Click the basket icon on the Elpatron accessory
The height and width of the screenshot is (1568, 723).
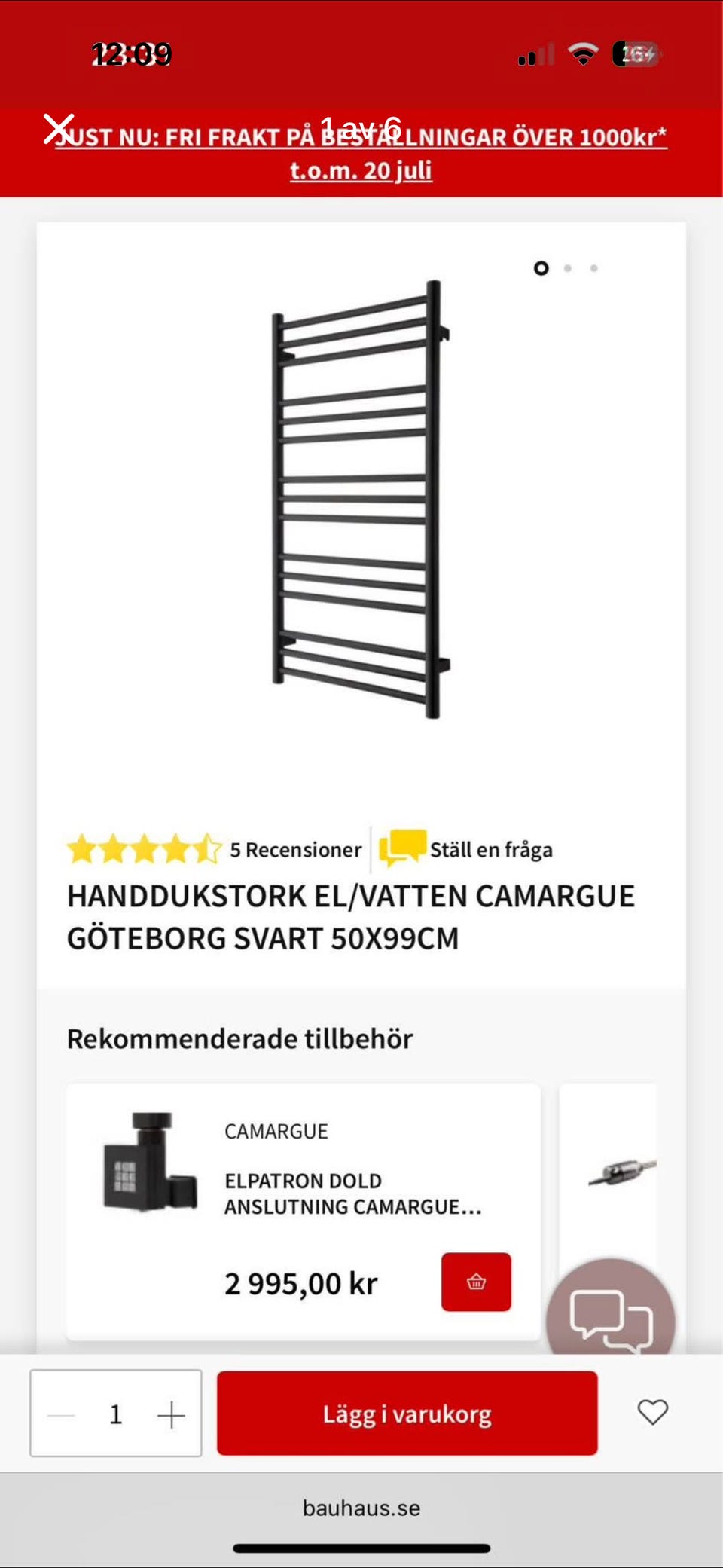point(476,1282)
